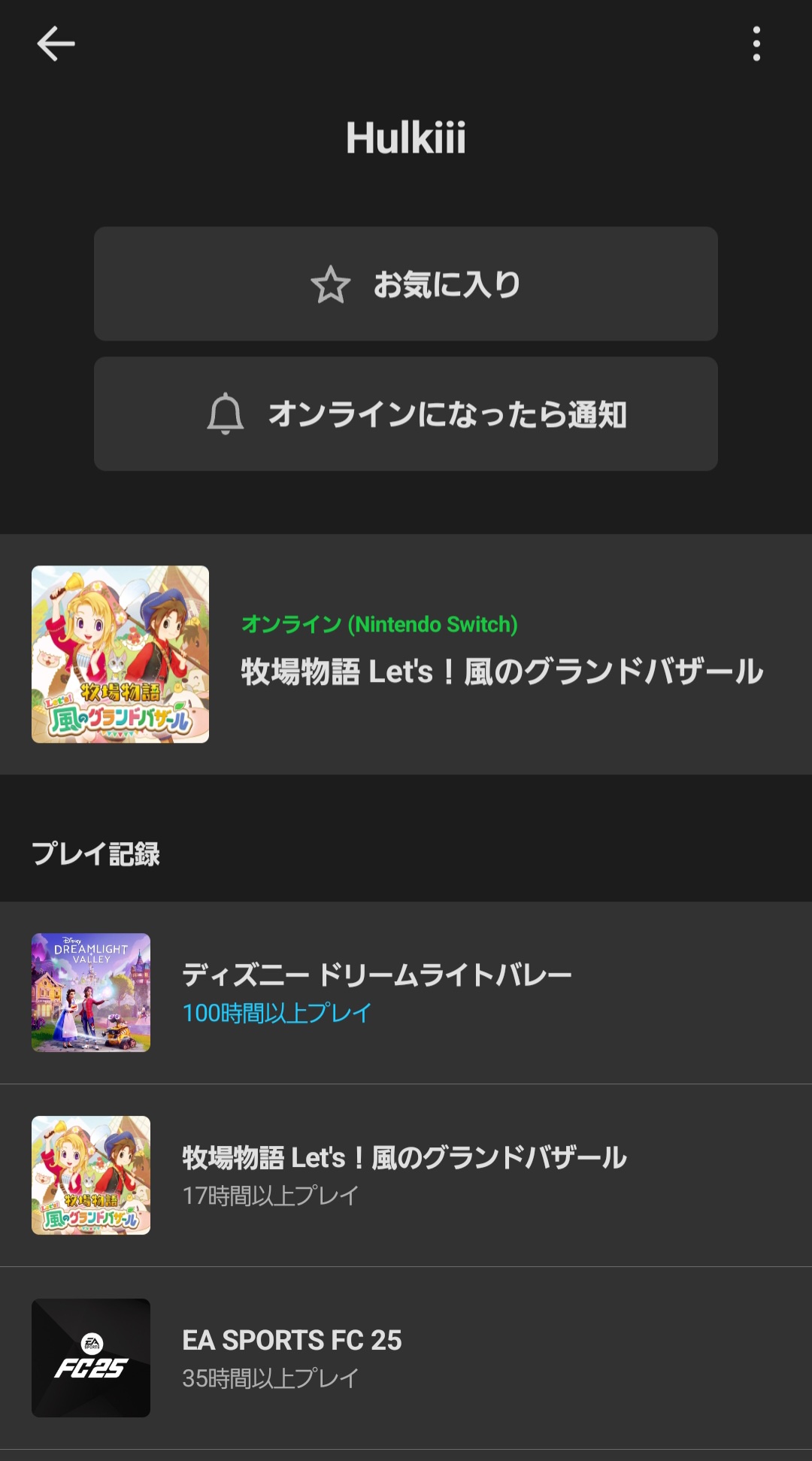
Task: Open the 牧場物語 17時間以上プレイ record row
Action: 406,1175
